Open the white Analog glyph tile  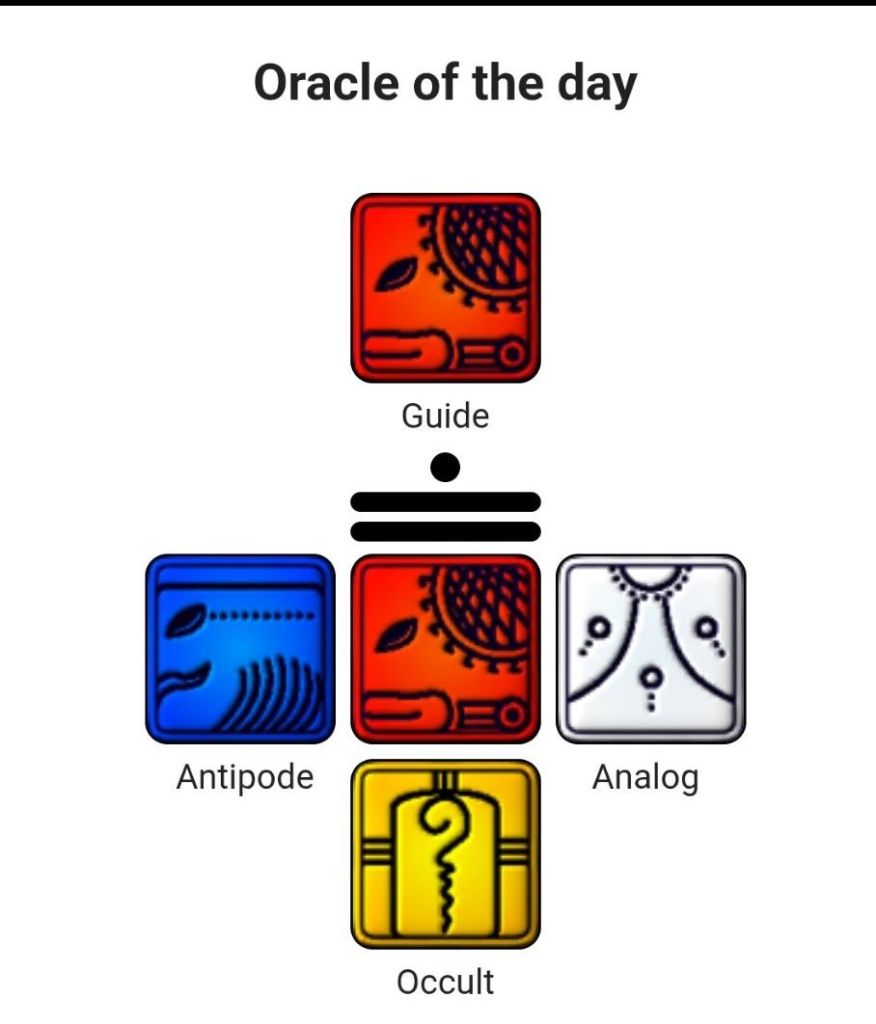[x=651, y=648]
